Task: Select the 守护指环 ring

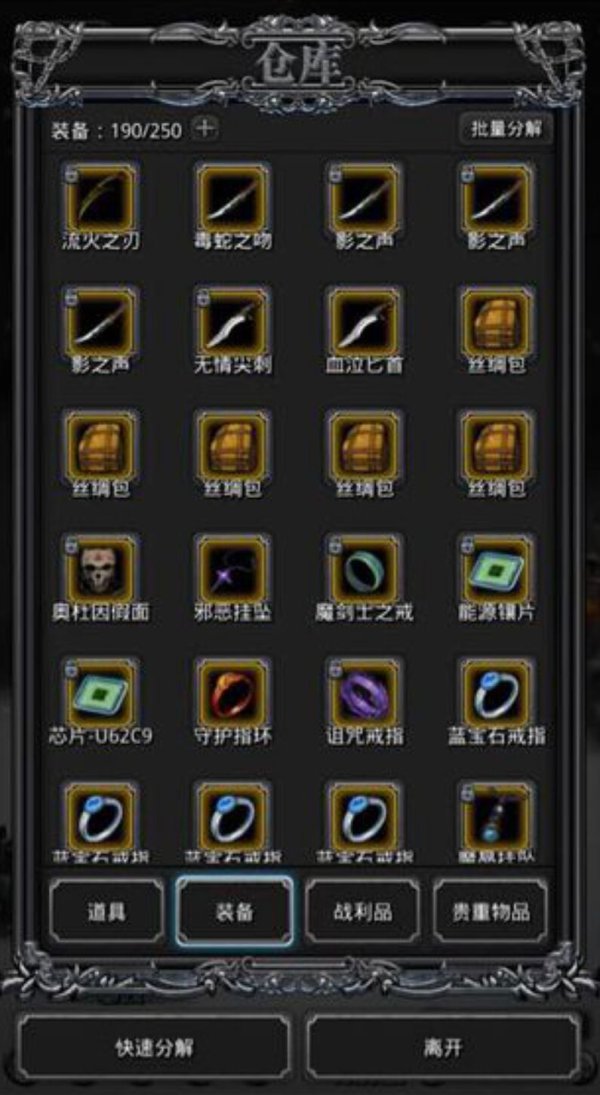Action: click(231, 693)
